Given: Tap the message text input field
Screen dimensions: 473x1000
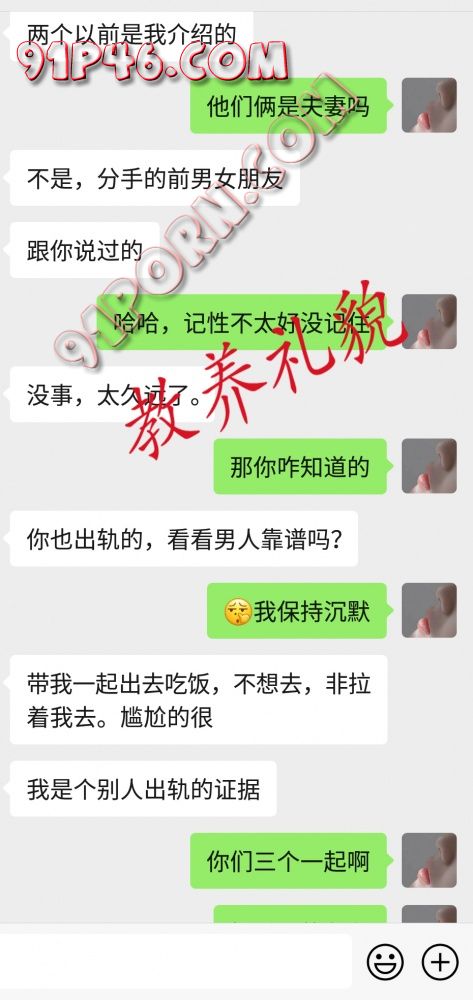Looking at the screenshot, I should click(175, 961).
